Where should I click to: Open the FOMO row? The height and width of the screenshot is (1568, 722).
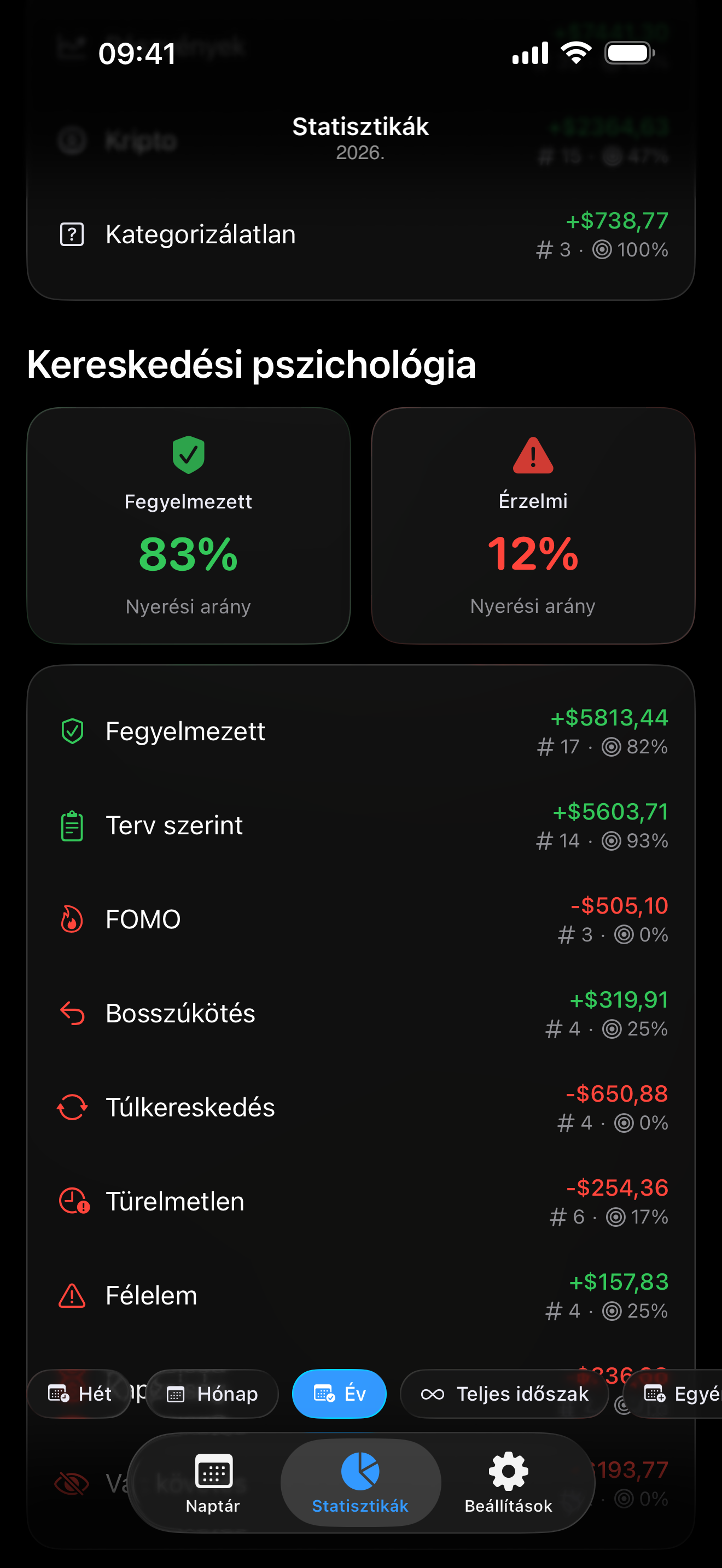(x=360, y=919)
